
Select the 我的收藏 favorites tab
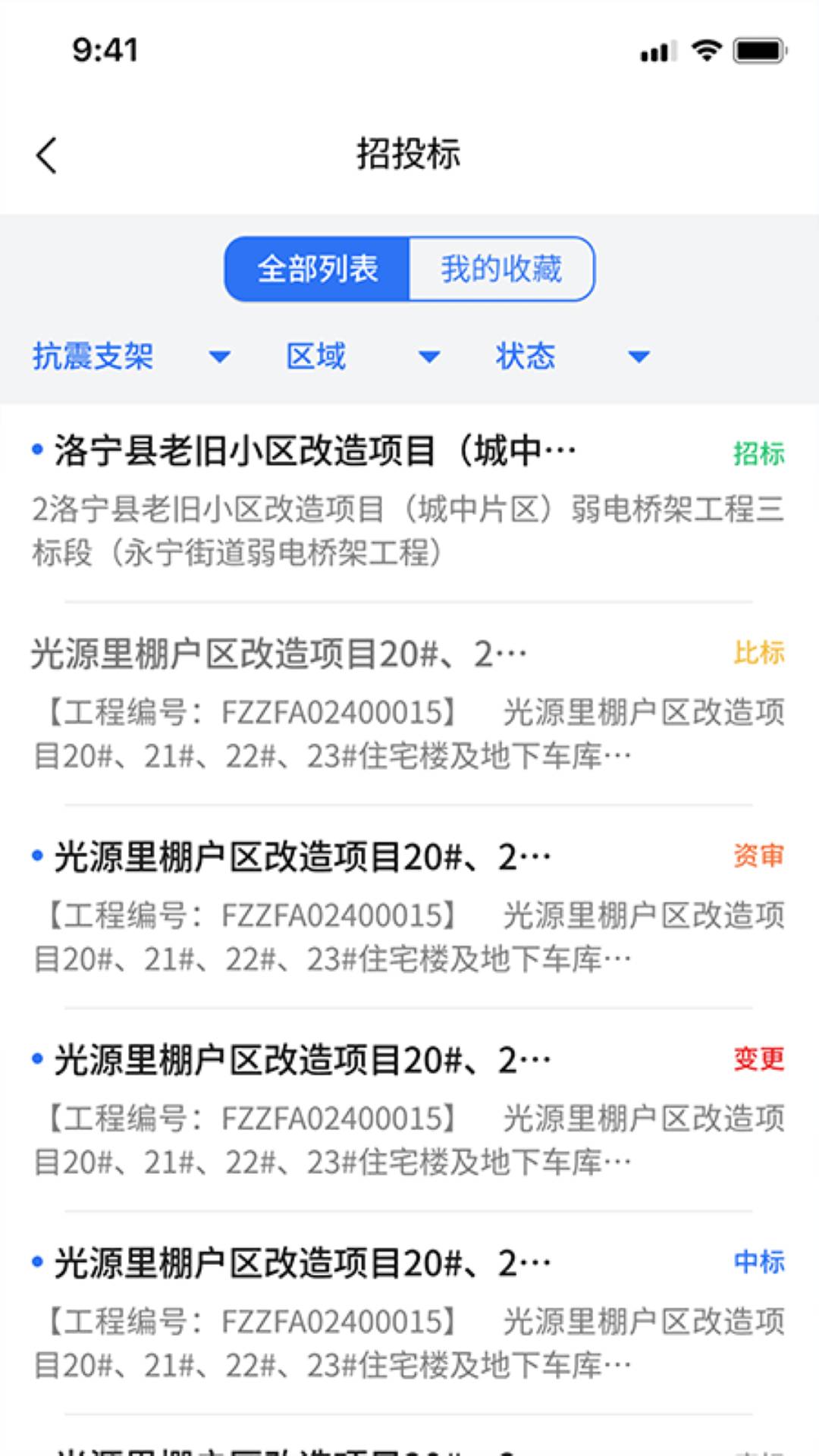(x=502, y=269)
